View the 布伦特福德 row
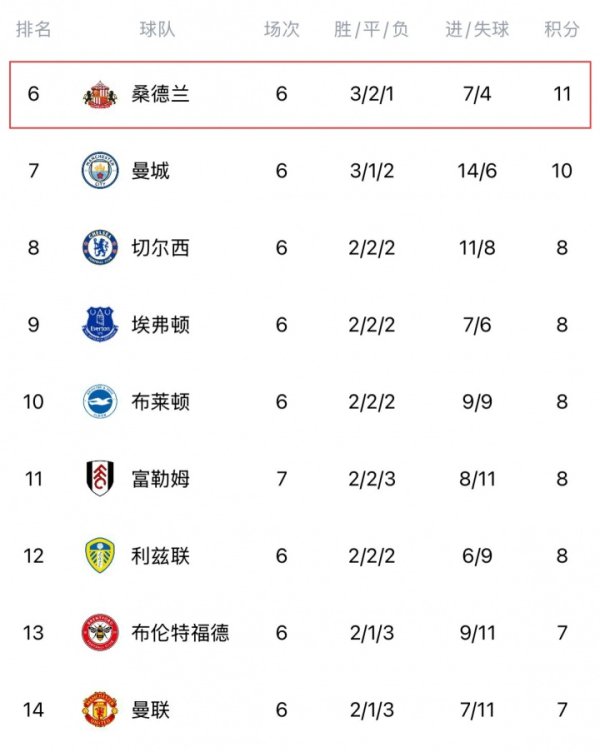Screen dimensions: 600x752 point(180,633)
